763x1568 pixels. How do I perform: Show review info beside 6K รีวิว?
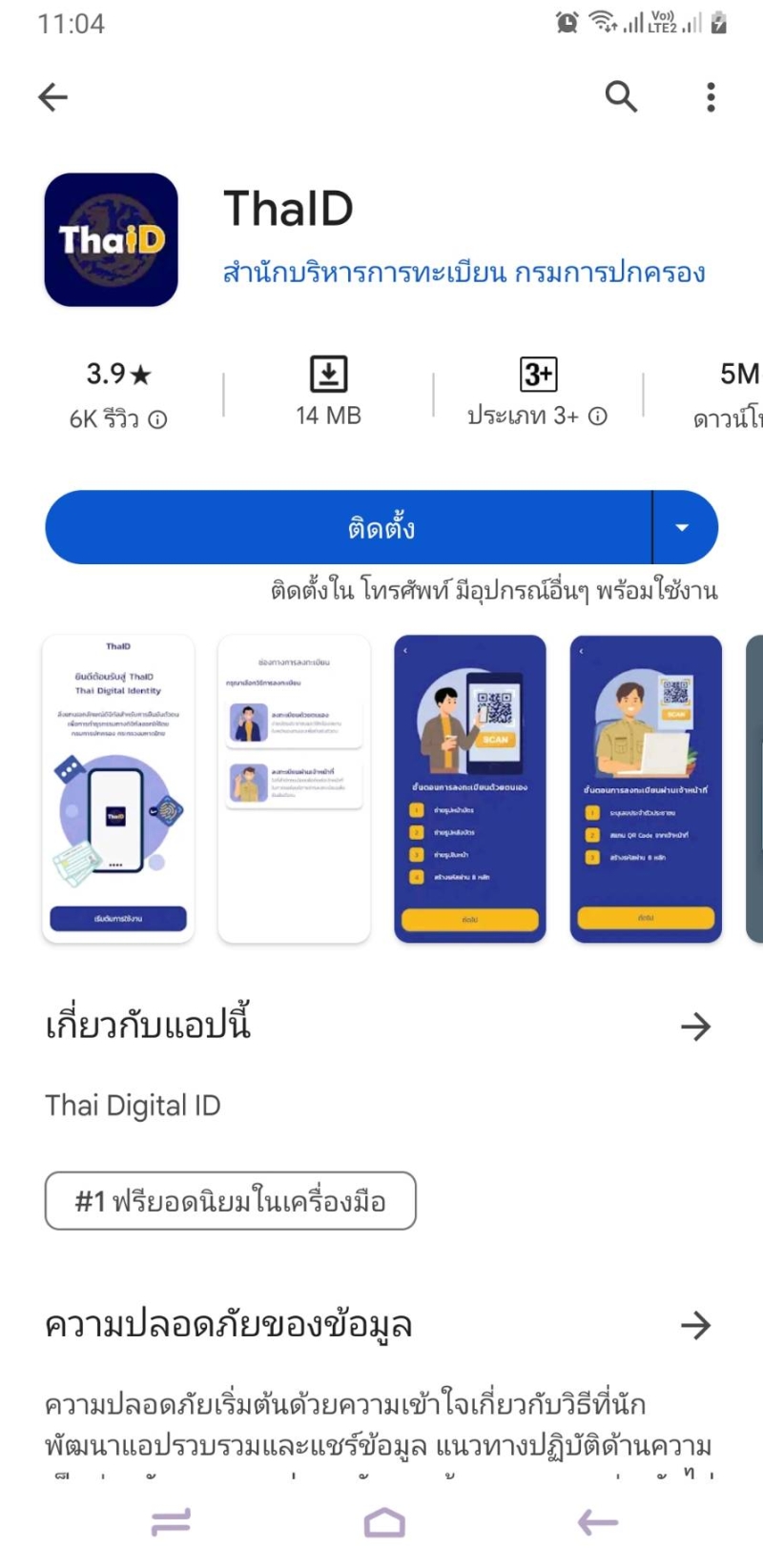click(x=158, y=419)
